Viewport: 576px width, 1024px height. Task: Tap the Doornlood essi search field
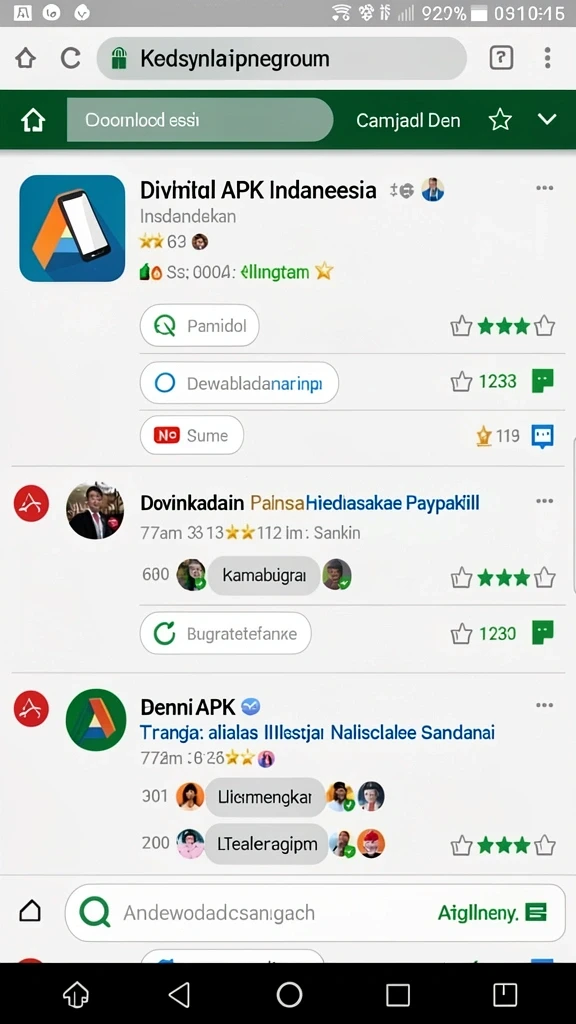click(200, 120)
